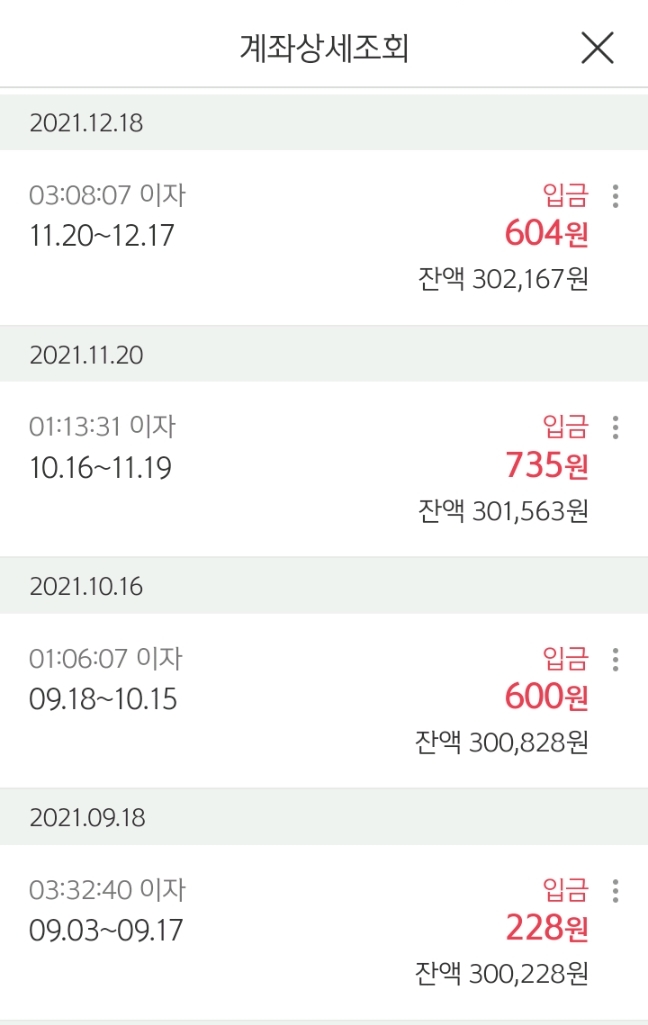This screenshot has height=1025, width=648.
Task: Open more options for the 735원 interest deposit
Action: point(615,428)
